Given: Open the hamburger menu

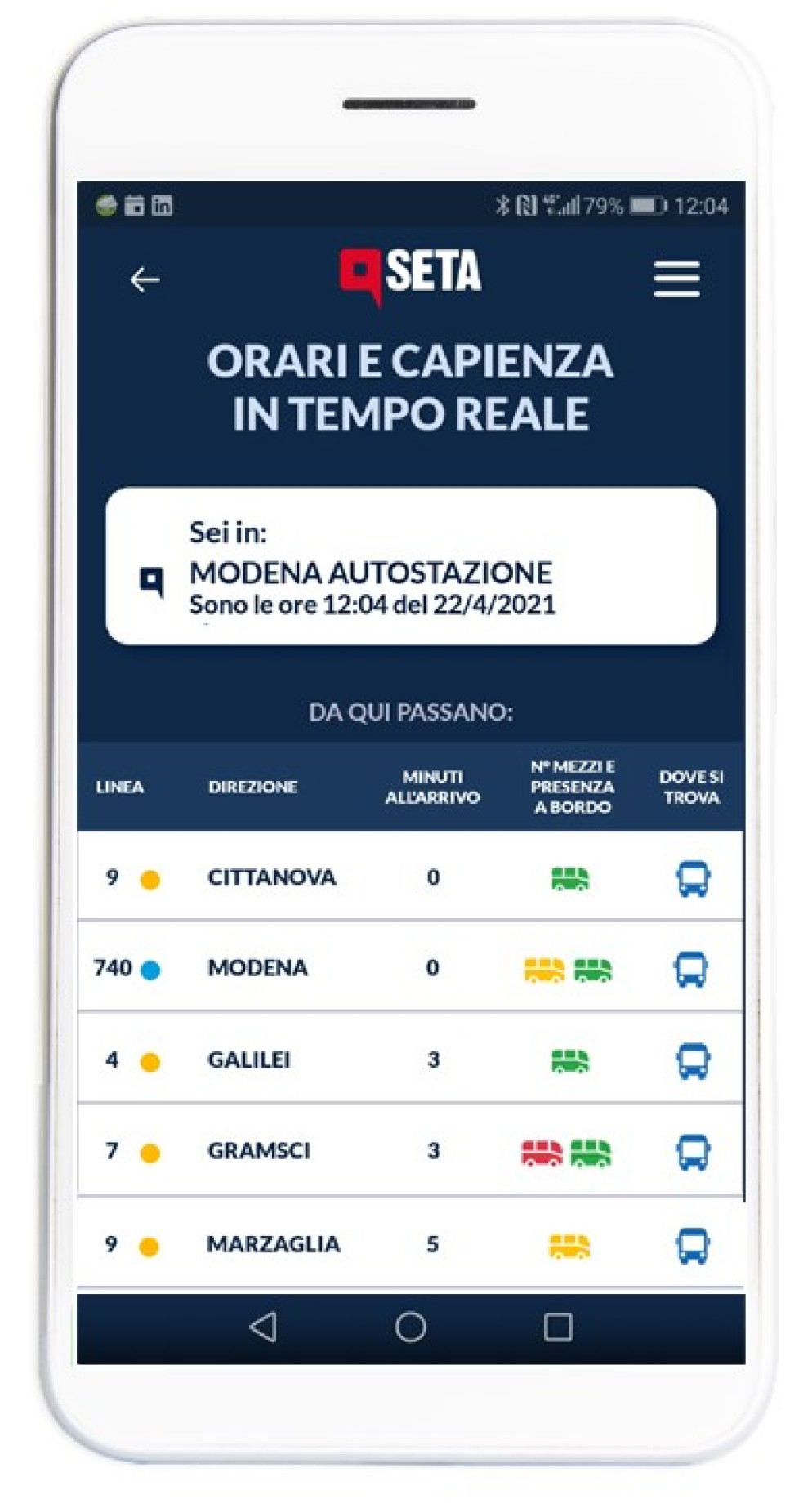Looking at the screenshot, I should [676, 279].
